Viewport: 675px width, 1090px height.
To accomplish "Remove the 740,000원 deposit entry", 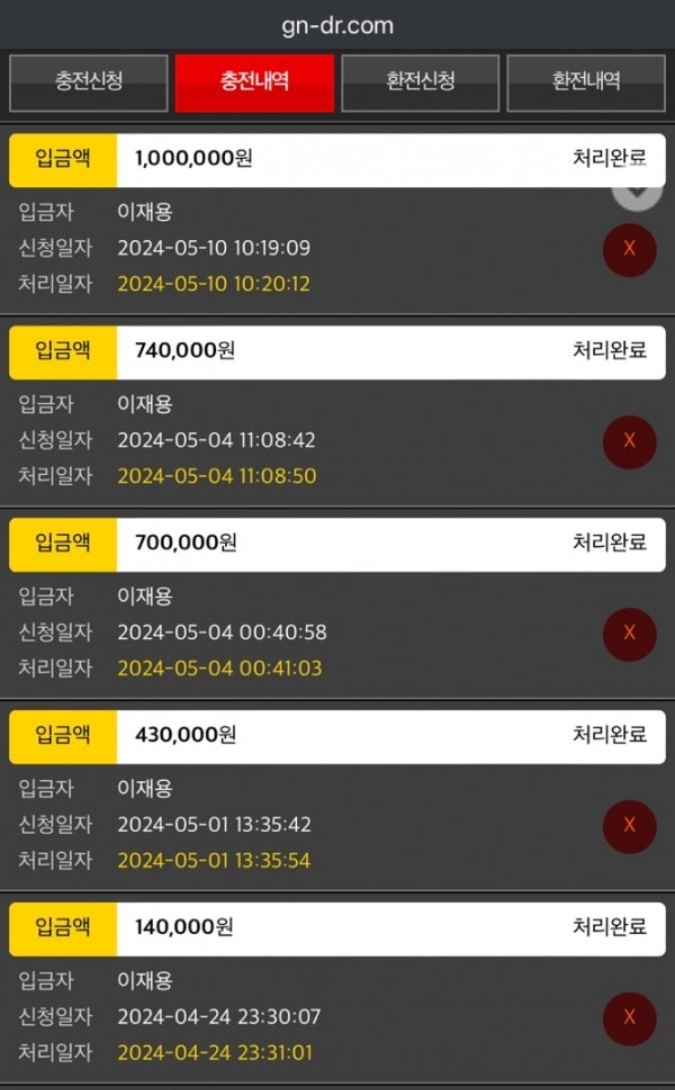I will pyautogui.click(x=629, y=441).
